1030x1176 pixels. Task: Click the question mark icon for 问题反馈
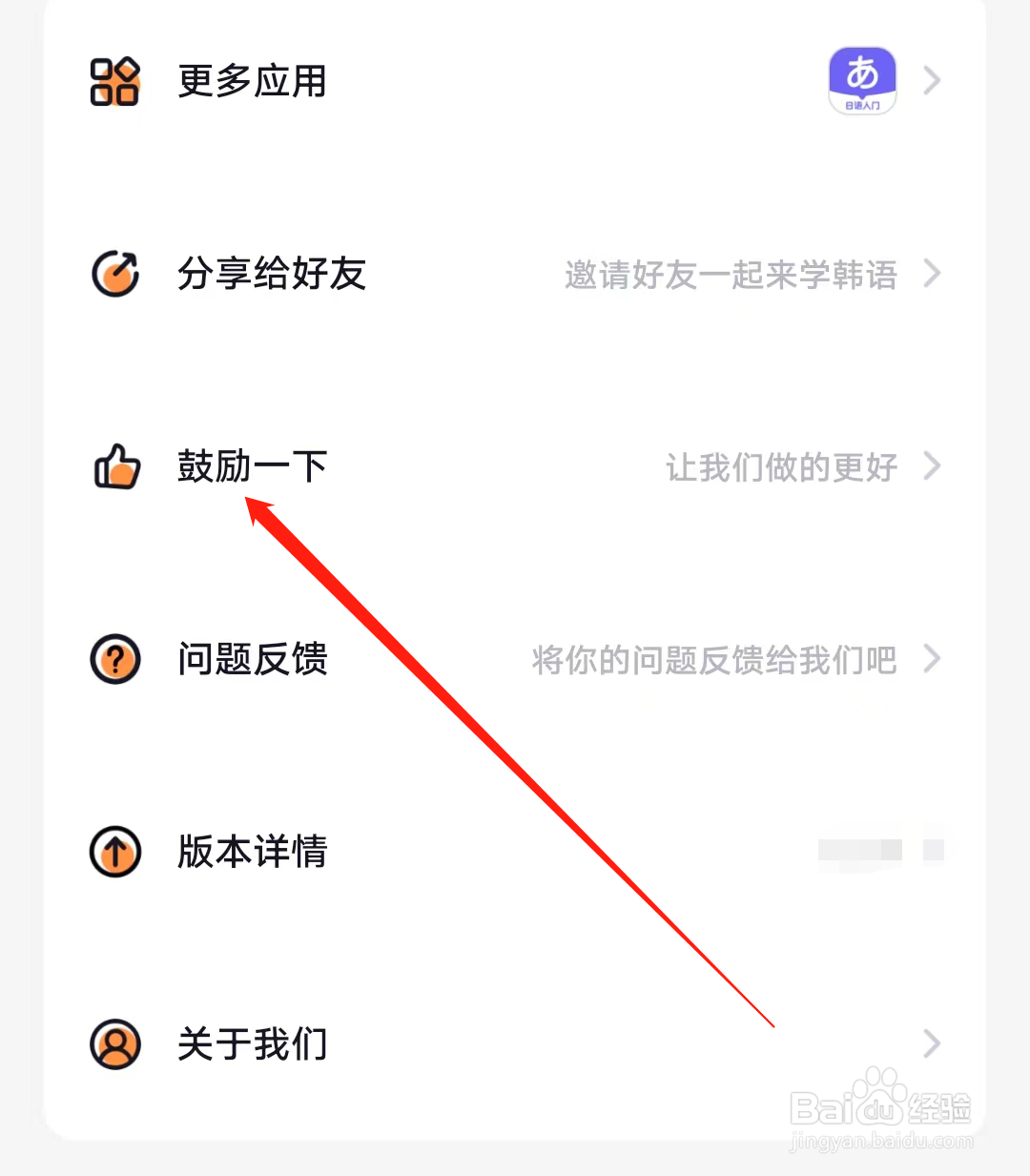click(114, 658)
